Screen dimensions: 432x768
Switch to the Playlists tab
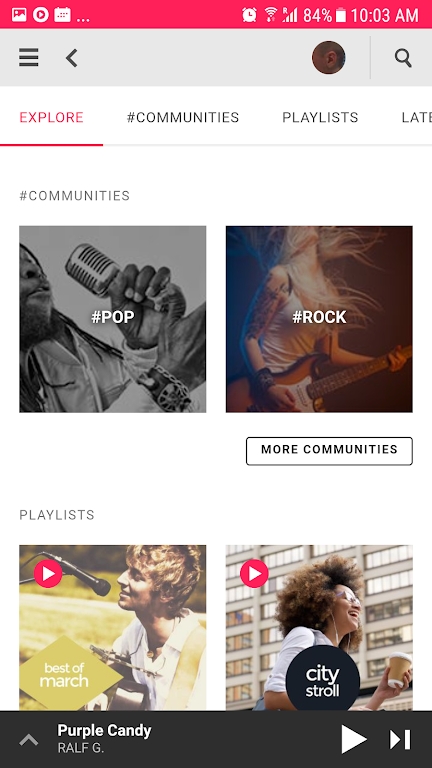[x=320, y=117]
